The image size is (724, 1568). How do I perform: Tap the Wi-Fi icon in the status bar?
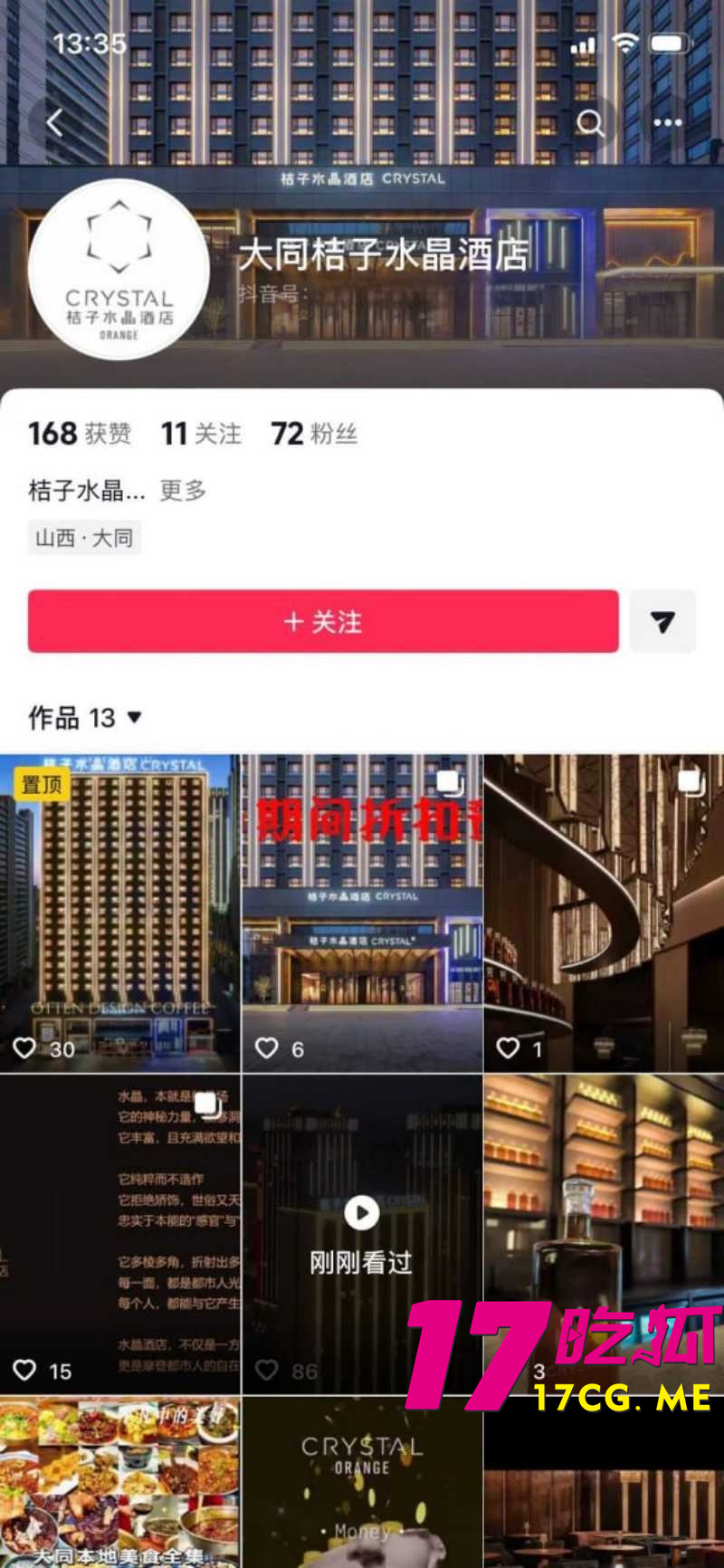(624, 42)
